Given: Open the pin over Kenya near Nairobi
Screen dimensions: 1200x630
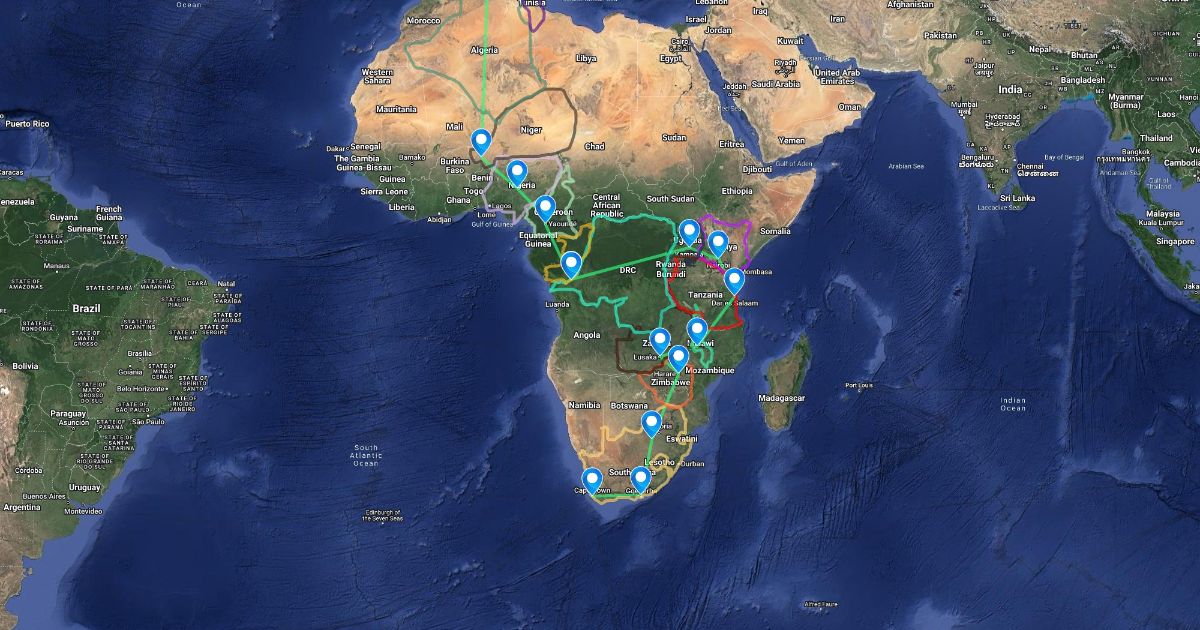Looking at the screenshot, I should coord(717,244).
